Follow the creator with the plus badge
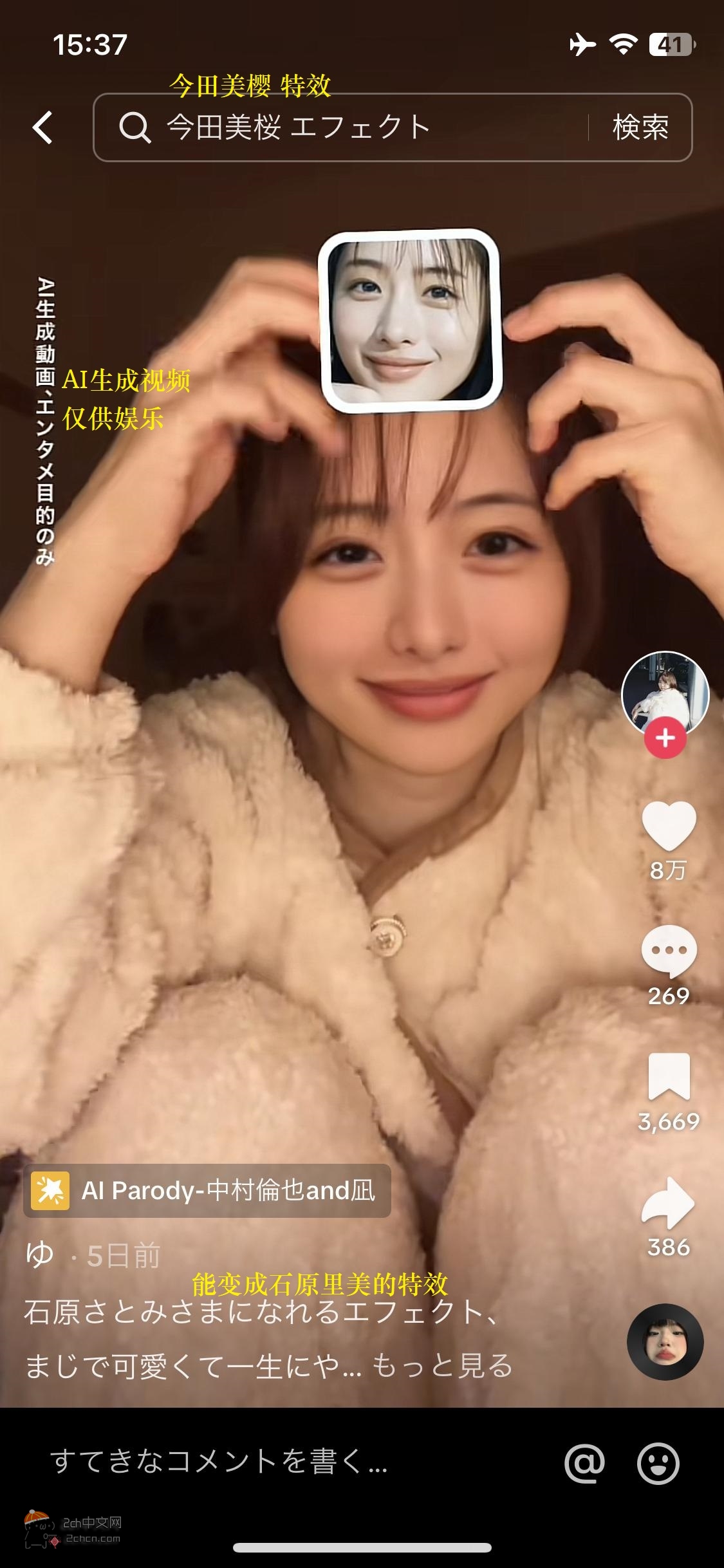Viewport: 724px width, 1568px height. pos(665,738)
